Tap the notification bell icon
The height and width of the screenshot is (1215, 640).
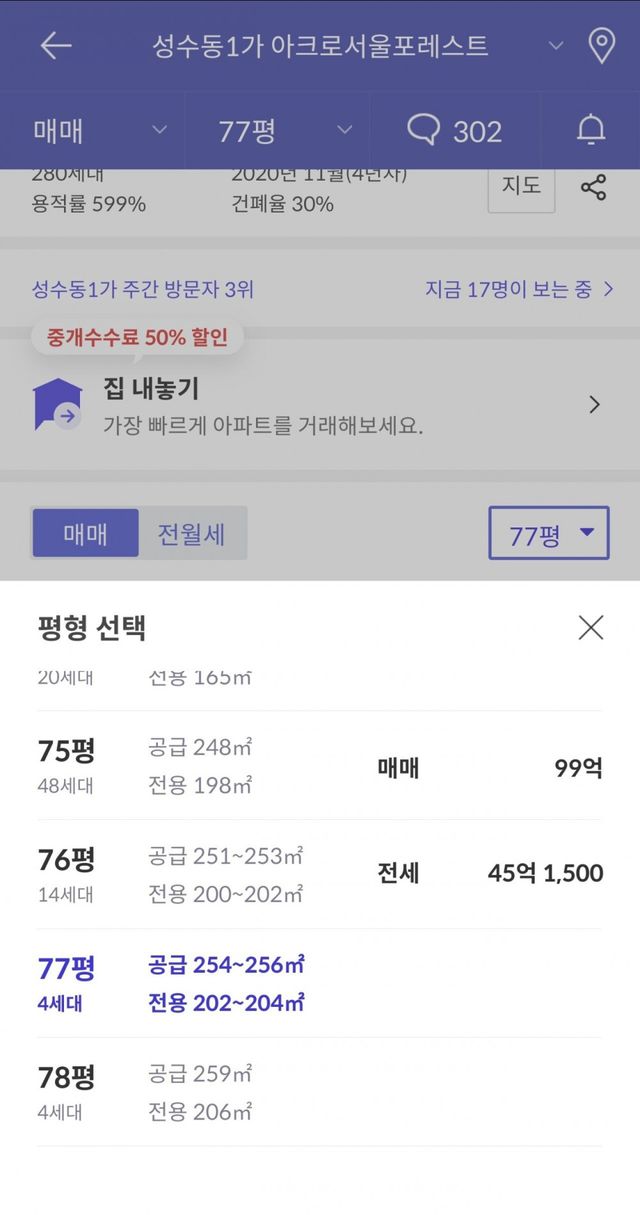592,130
